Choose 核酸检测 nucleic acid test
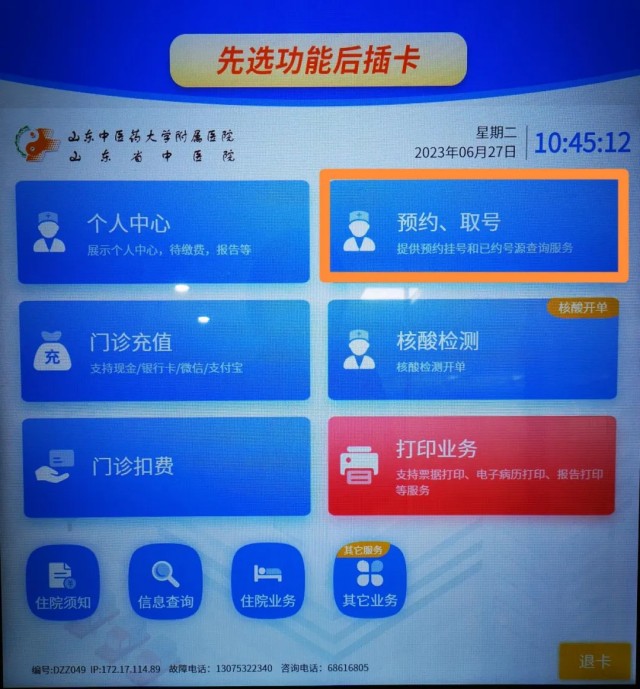 click(473, 350)
